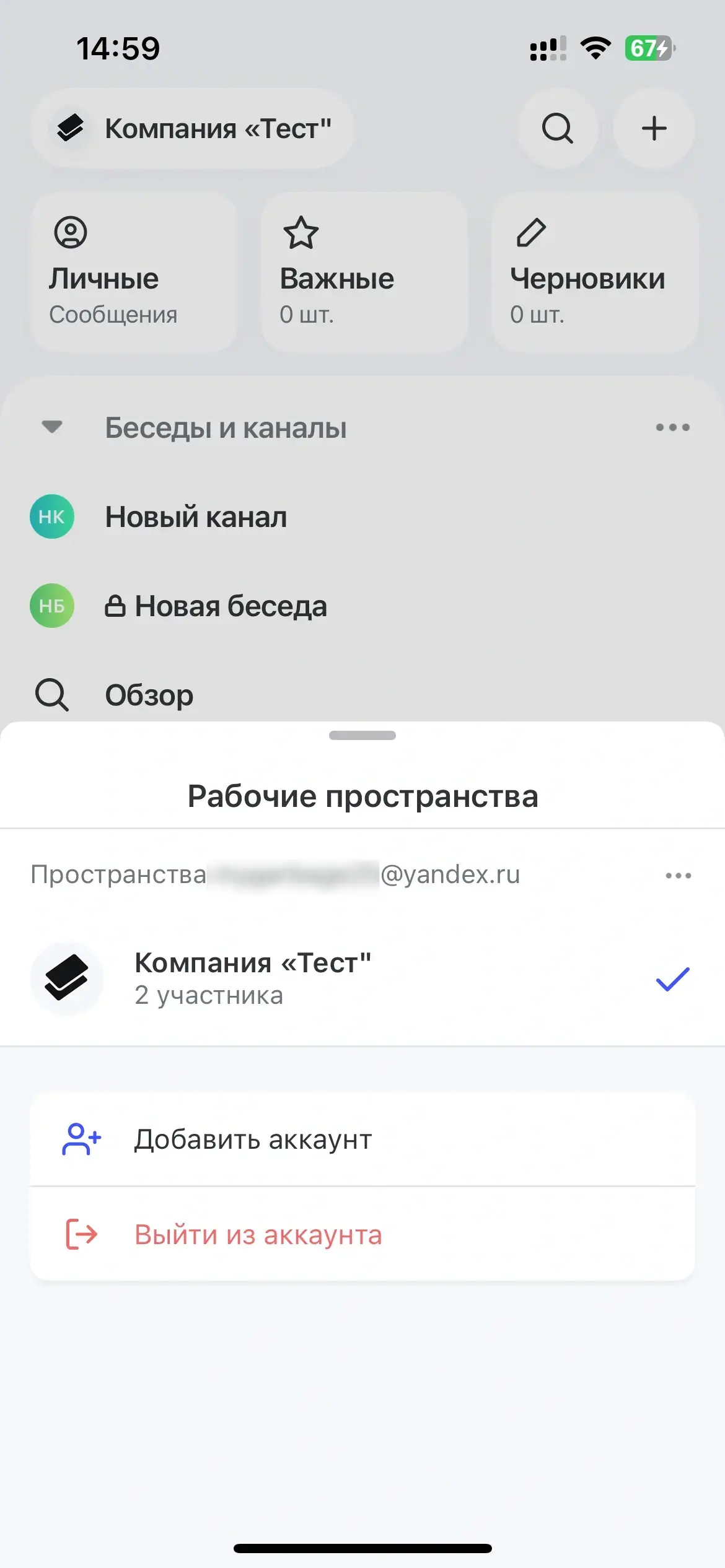Open more options for Беседы и каналы
This screenshot has height=1568, width=725.
coord(672,427)
